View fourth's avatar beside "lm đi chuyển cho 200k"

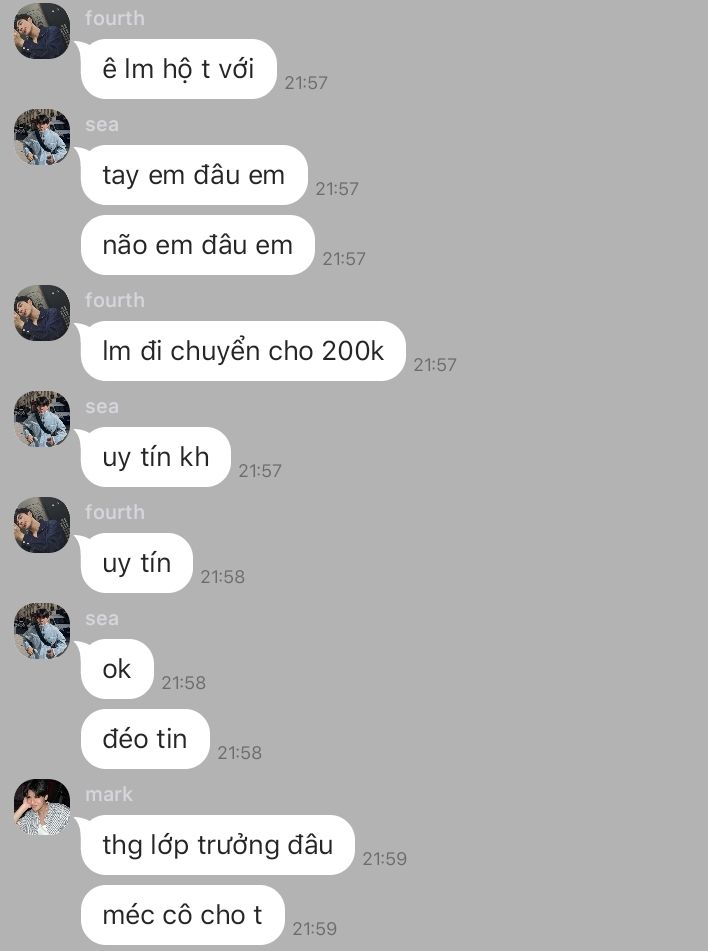[42, 313]
